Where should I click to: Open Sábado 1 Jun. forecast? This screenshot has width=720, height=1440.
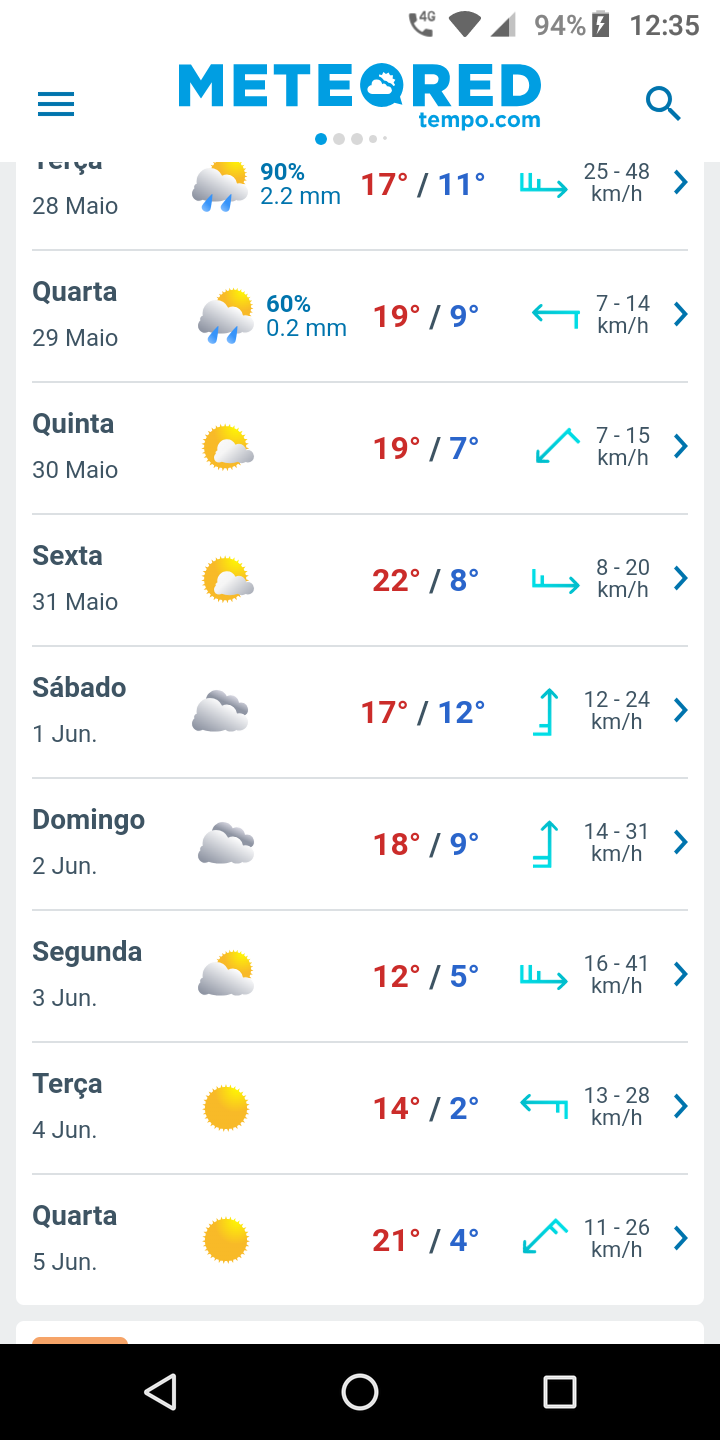point(360,712)
